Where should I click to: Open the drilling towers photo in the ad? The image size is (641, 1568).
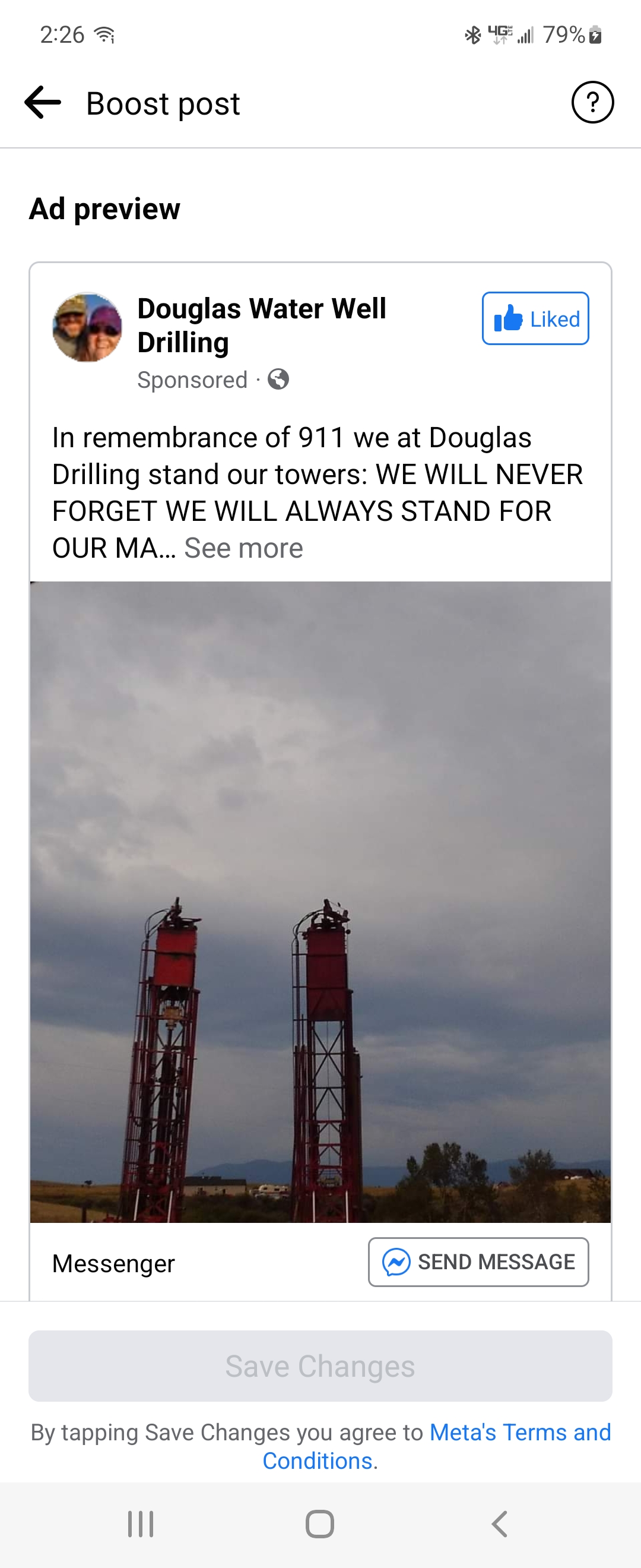point(320,901)
